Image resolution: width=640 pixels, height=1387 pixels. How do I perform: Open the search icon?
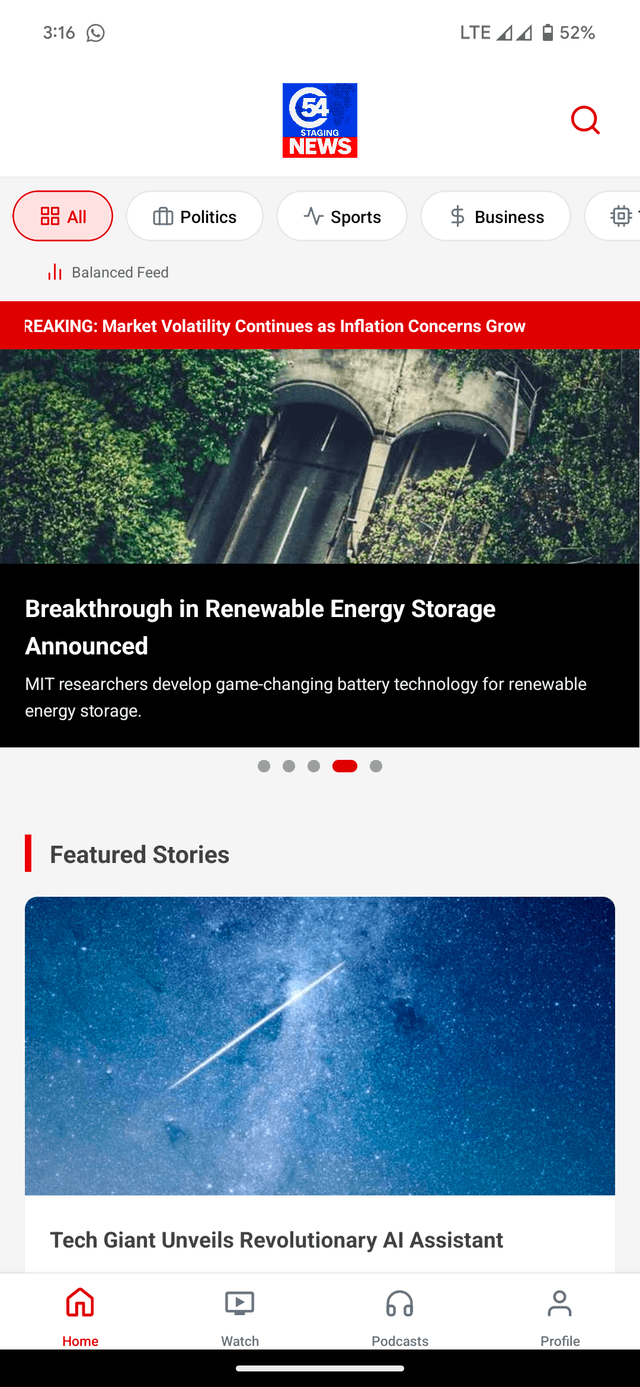click(x=585, y=121)
